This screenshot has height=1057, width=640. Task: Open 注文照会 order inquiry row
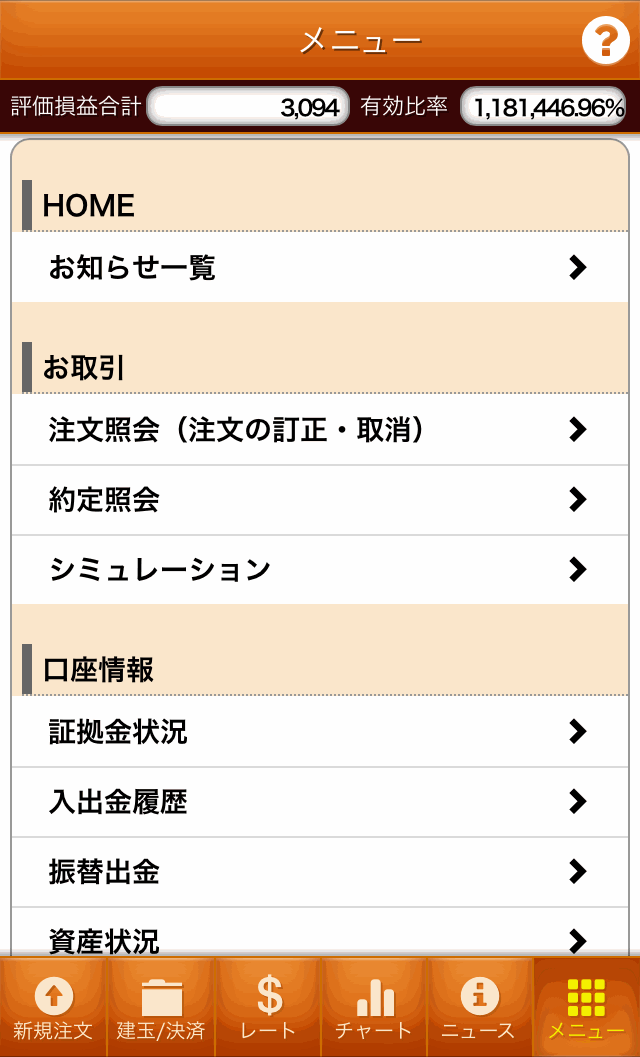click(320, 429)
